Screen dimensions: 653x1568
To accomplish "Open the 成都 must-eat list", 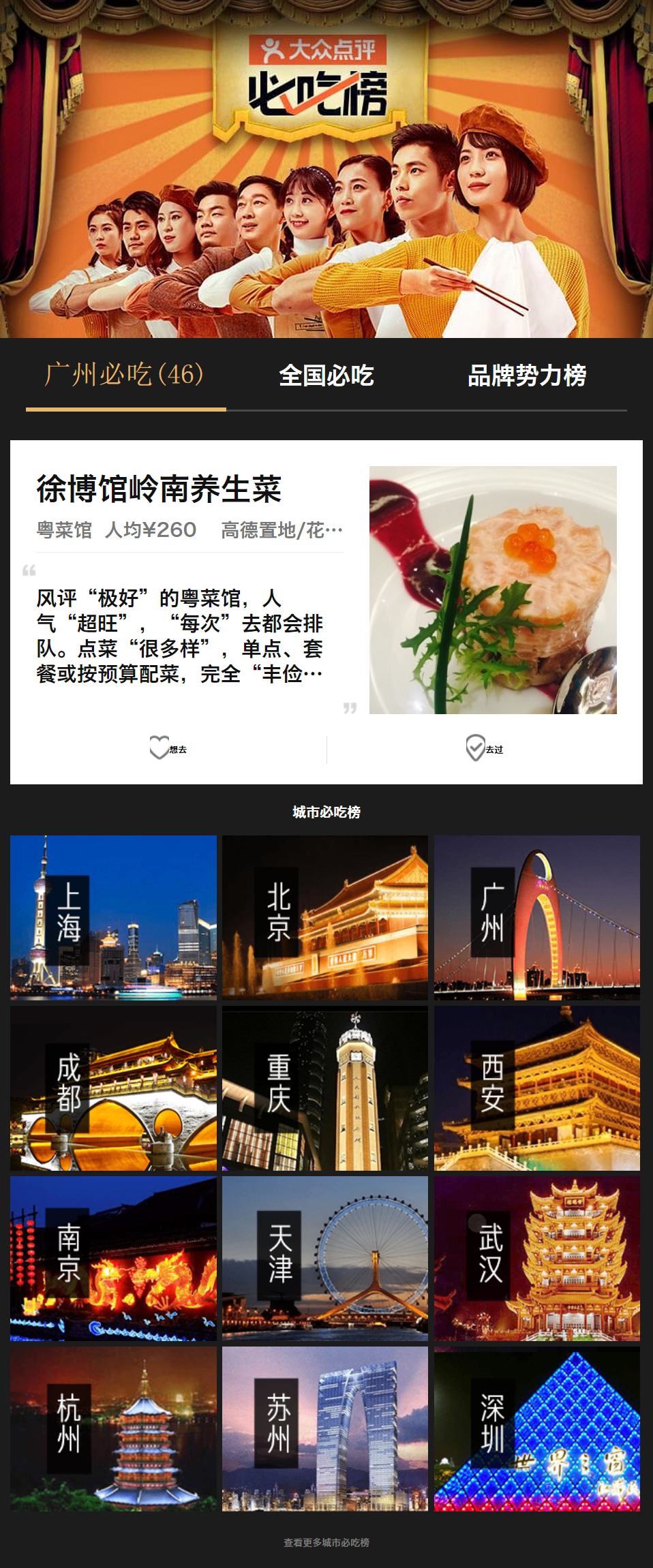I will 113,1088.
